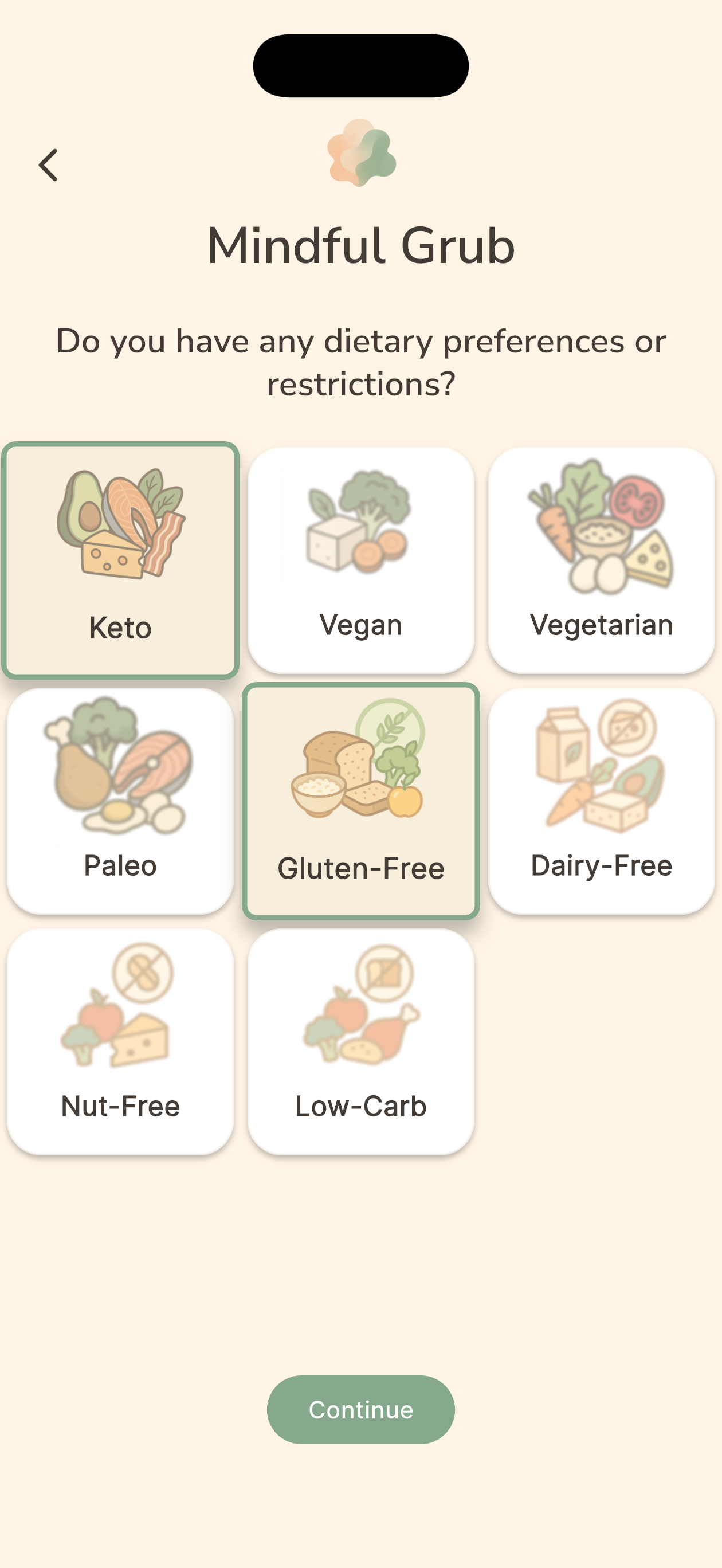
Task: Deselect the Keto dietary preference
Action: [x=120, y=558]
